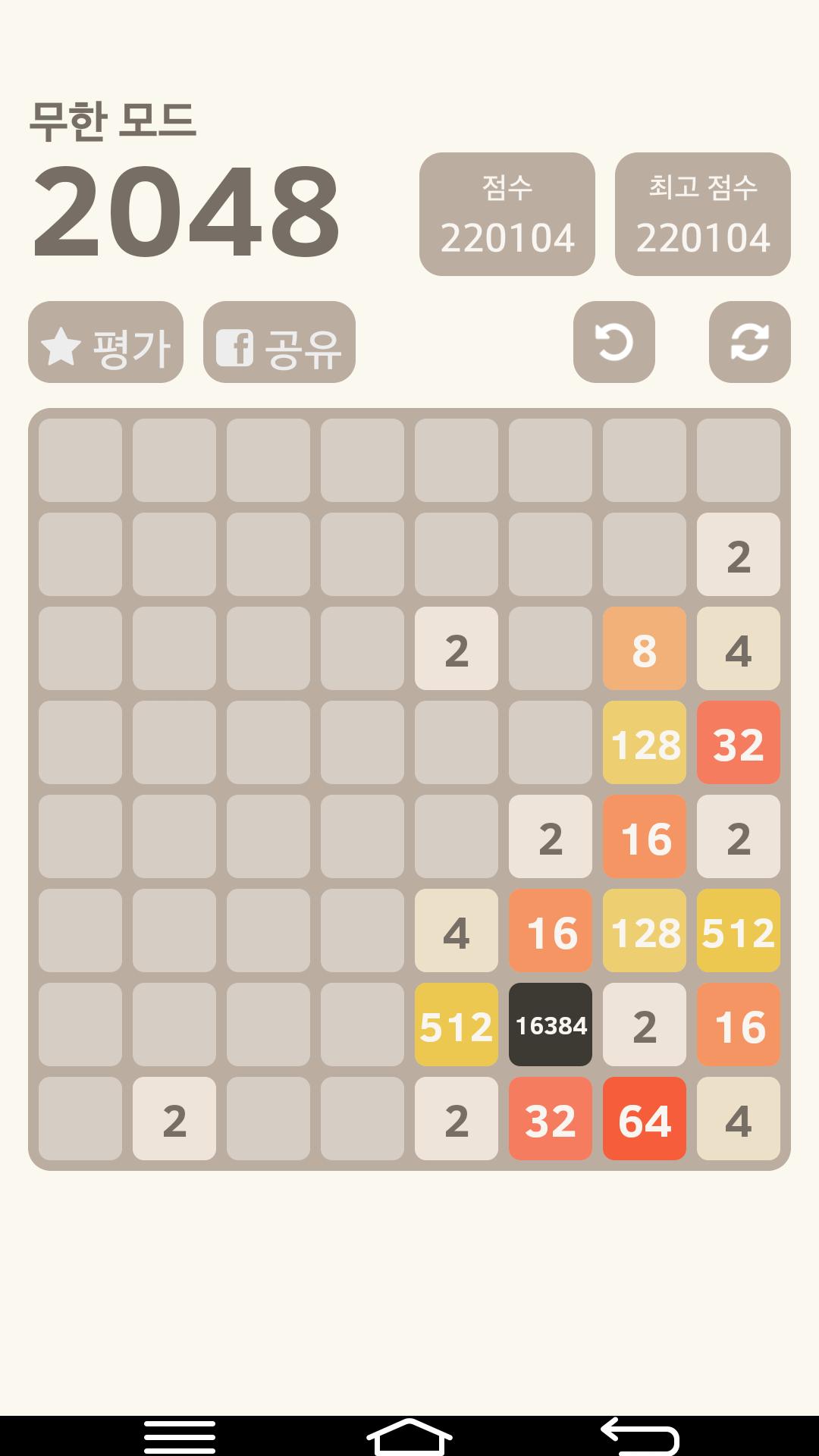
Task: Go back using the navigation bar
Action: coord(639,1436)
